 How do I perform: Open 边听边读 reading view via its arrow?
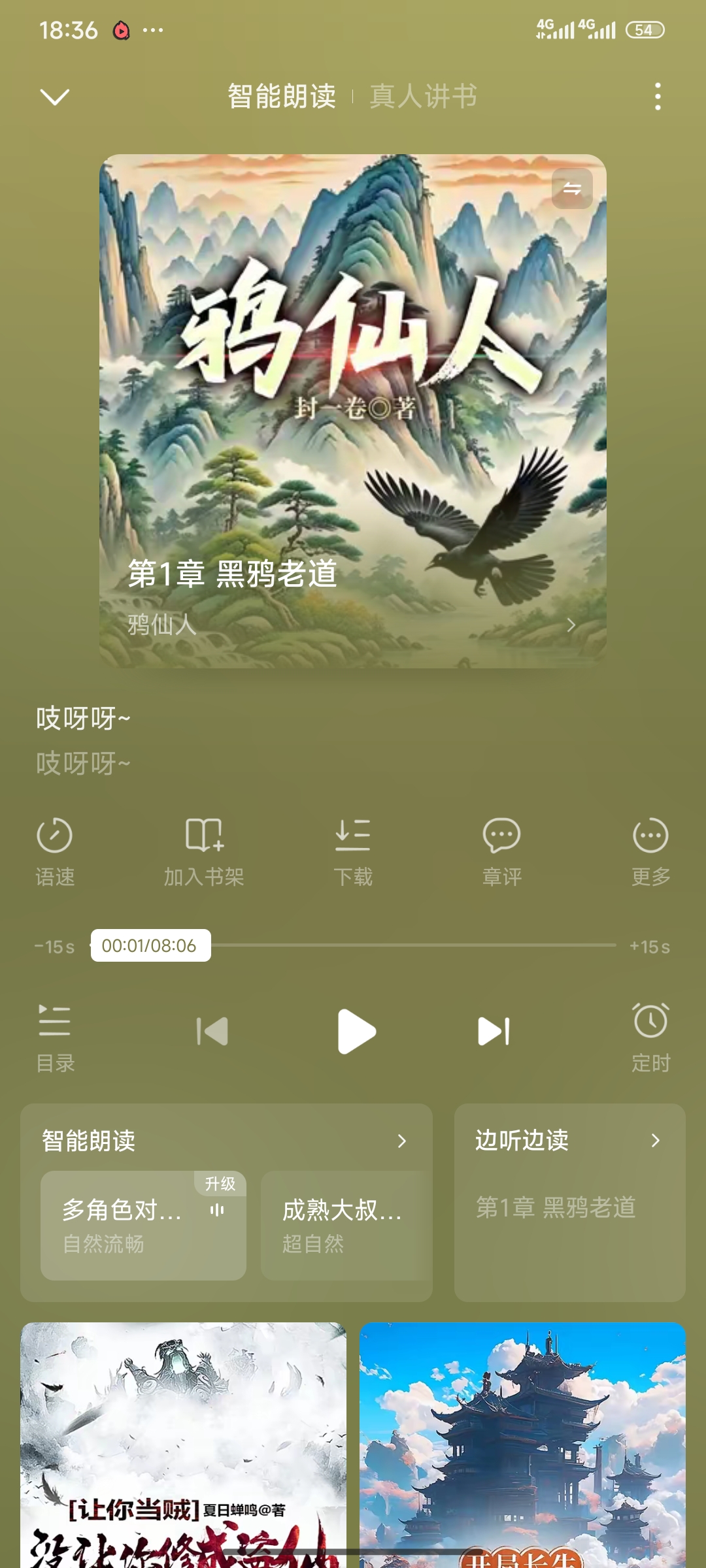coord(655,1141)
